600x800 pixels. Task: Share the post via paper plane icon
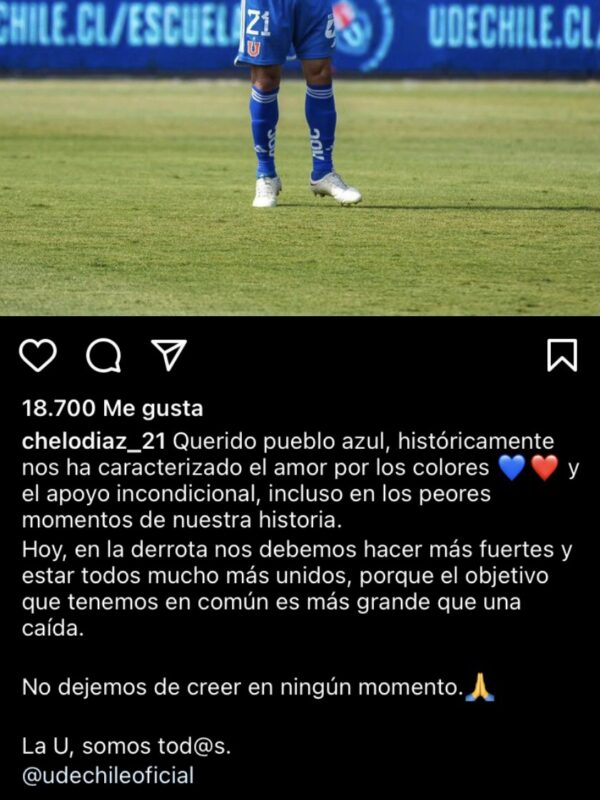pos(168,354)
